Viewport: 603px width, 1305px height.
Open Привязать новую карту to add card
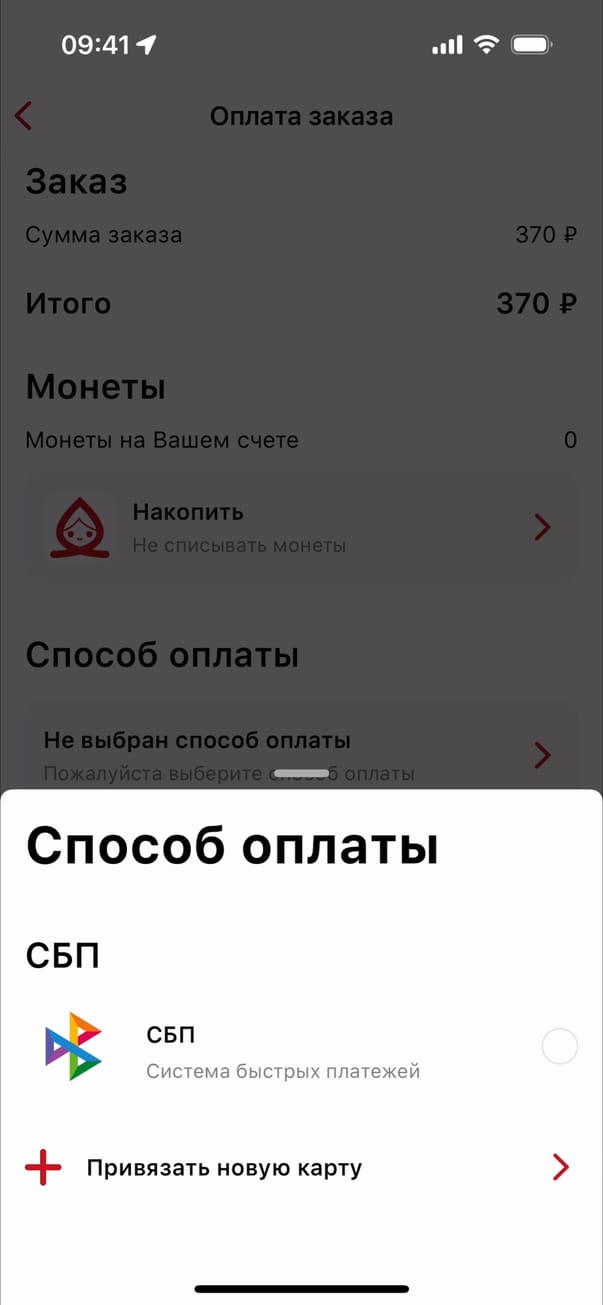(x=300, y=1167)
